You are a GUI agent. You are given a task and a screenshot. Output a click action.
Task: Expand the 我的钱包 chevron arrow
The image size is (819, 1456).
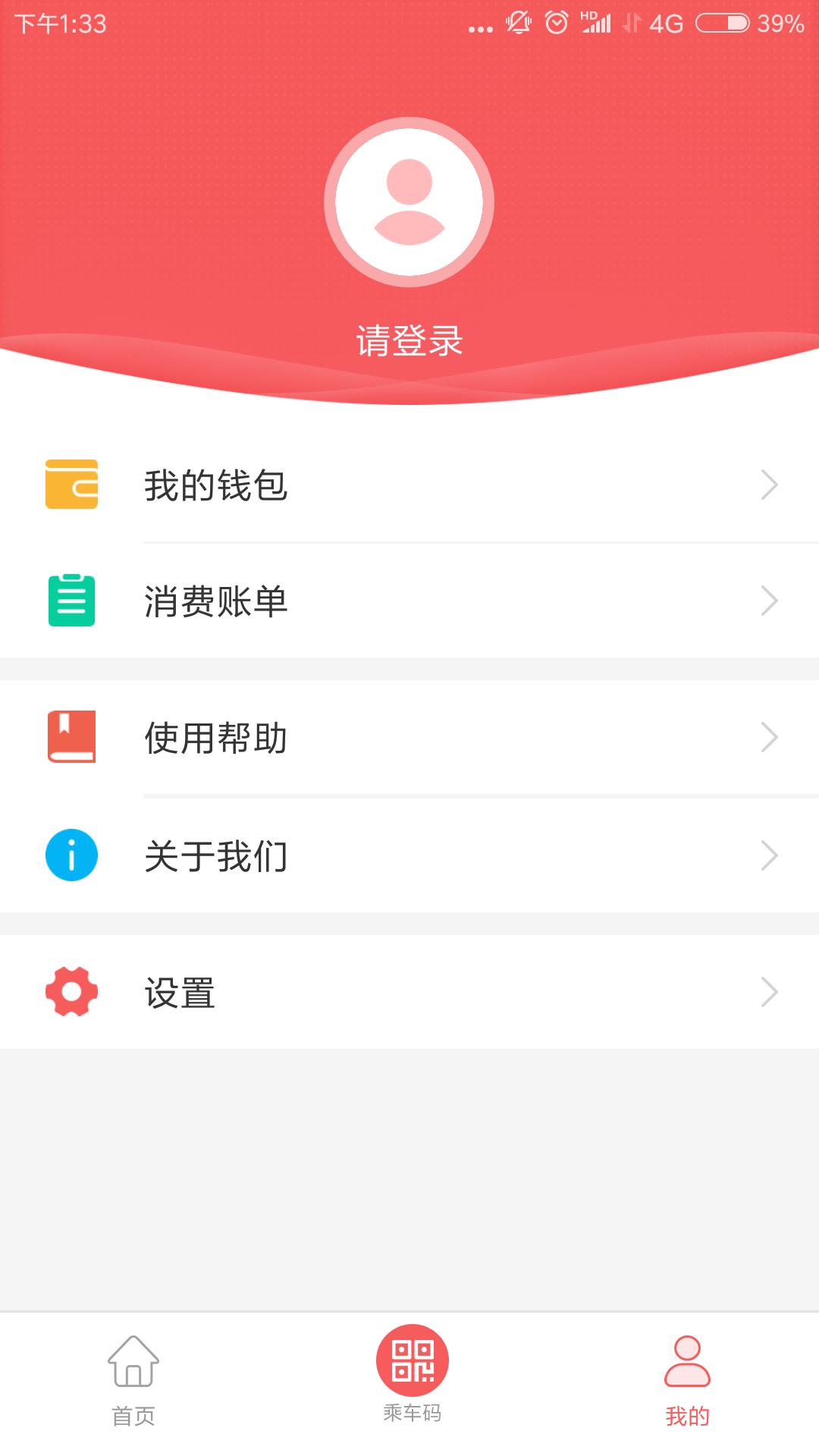pyautogui.click(x=770, y=485)
